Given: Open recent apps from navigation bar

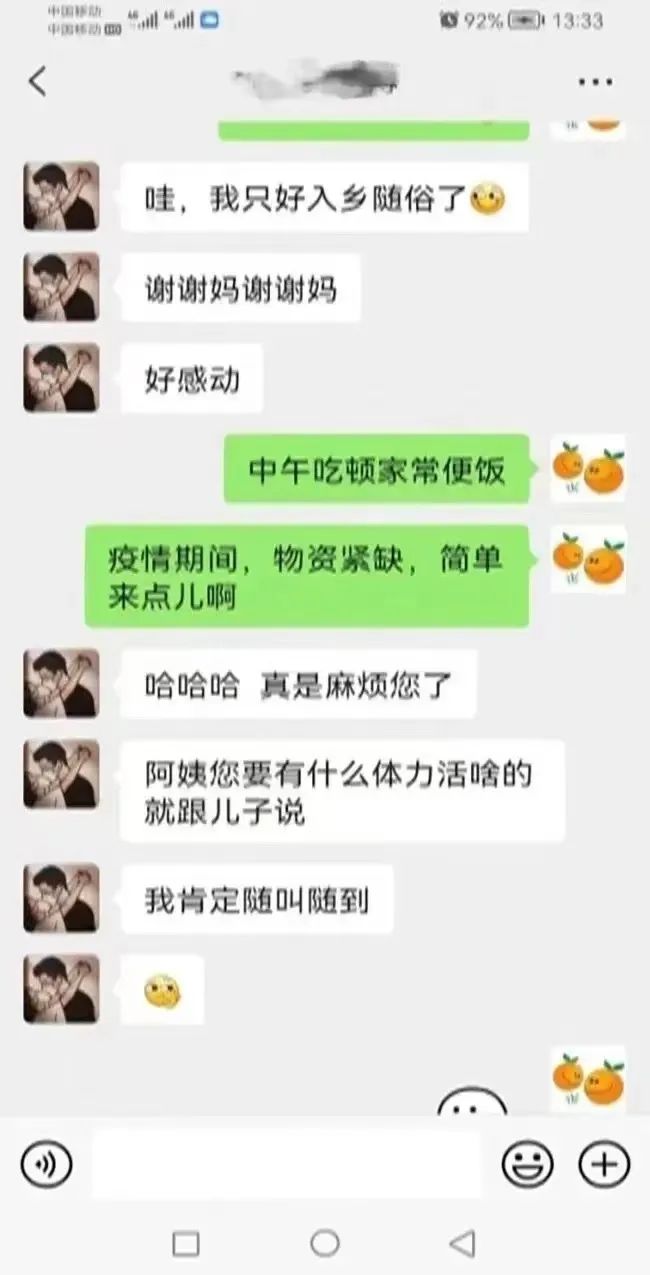Looking at the screenshot, I should click(x=186, y=1243).
